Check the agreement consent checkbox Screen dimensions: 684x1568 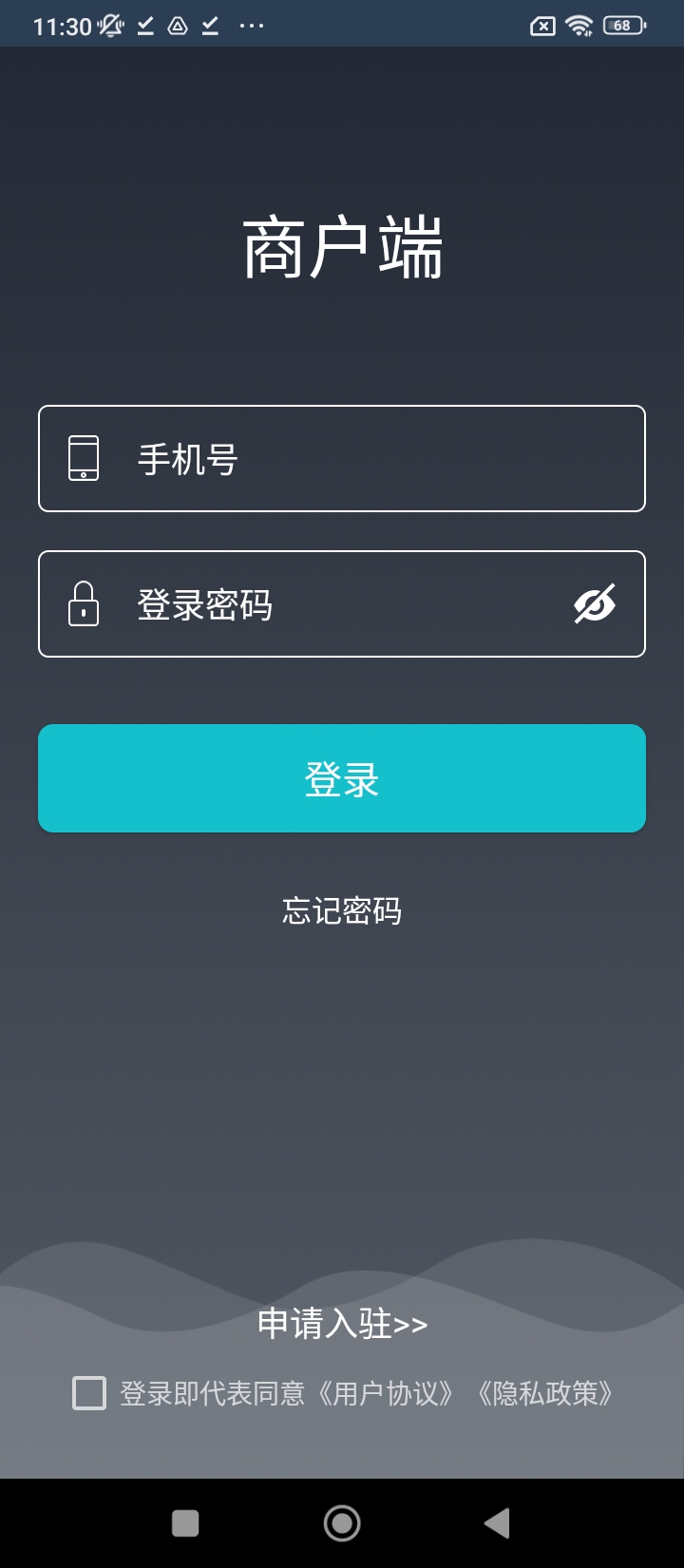coord(89,1393)
